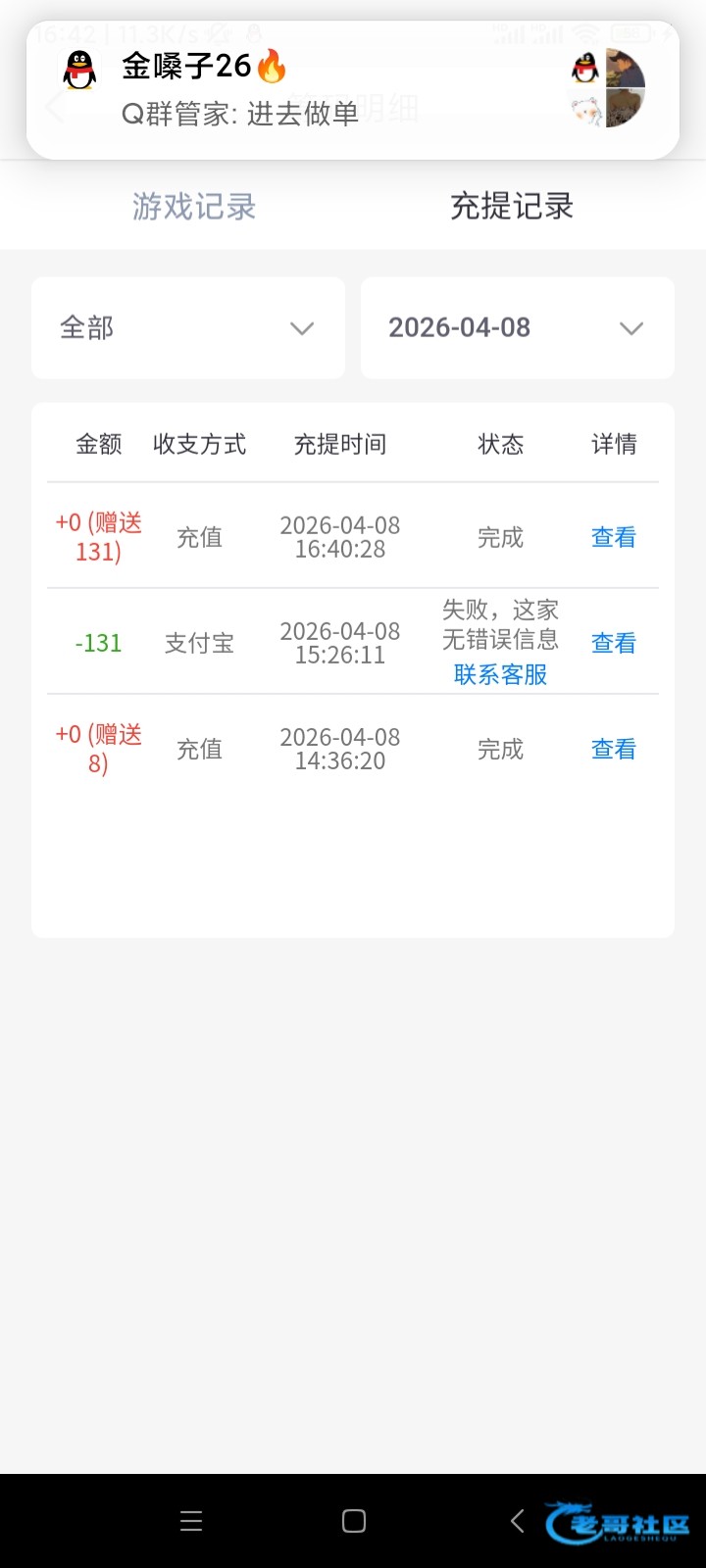
Task: Open the system recent apps menu
Action: point(191,1521)
